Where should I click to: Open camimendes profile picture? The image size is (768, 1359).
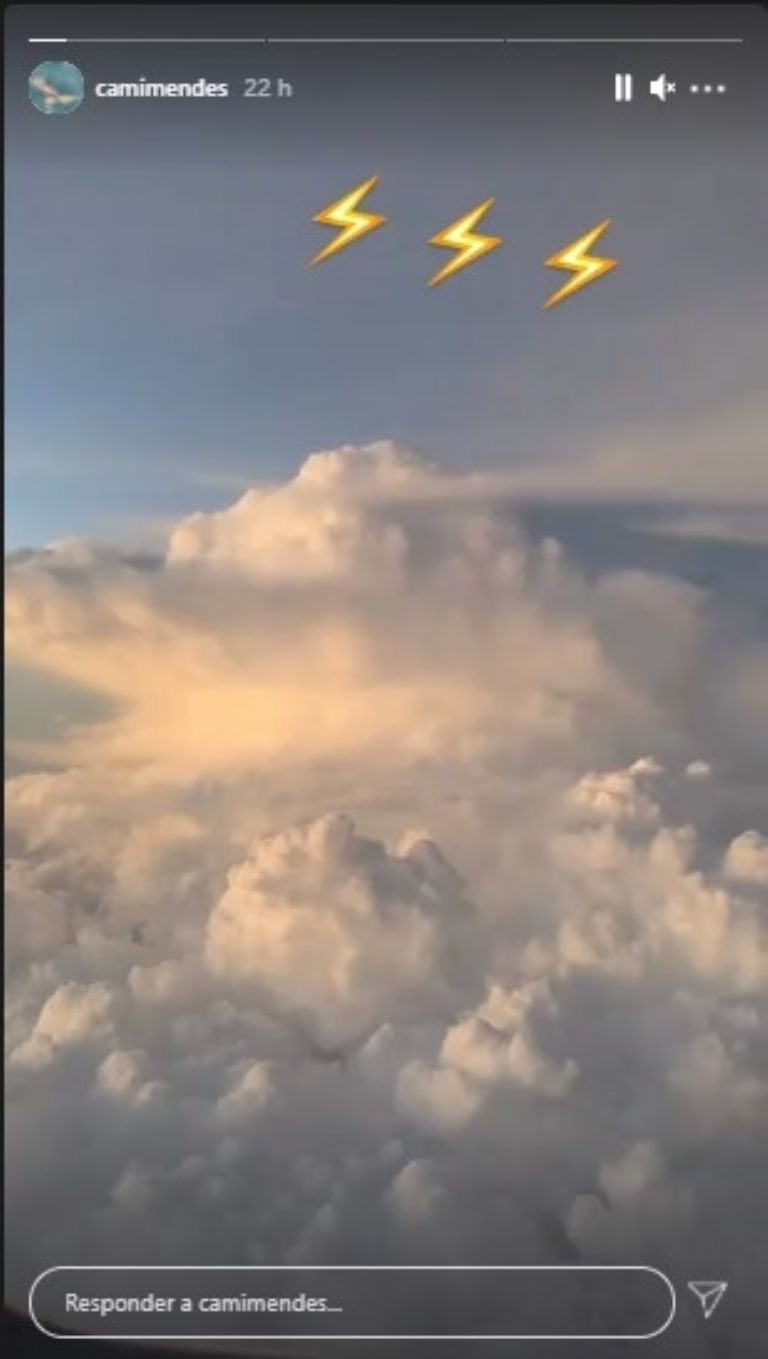(56, 88)
